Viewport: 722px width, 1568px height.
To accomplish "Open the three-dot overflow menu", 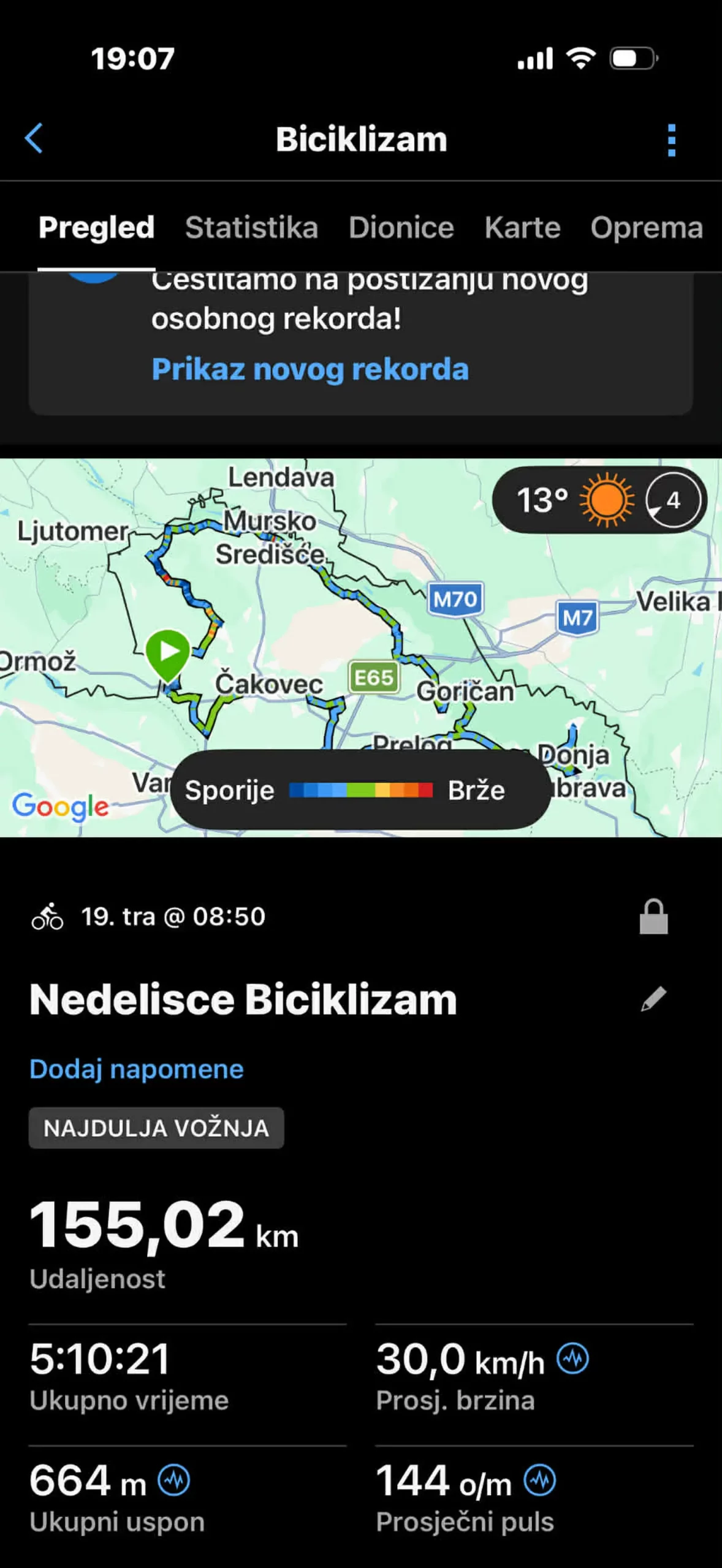I will point(672,140).
